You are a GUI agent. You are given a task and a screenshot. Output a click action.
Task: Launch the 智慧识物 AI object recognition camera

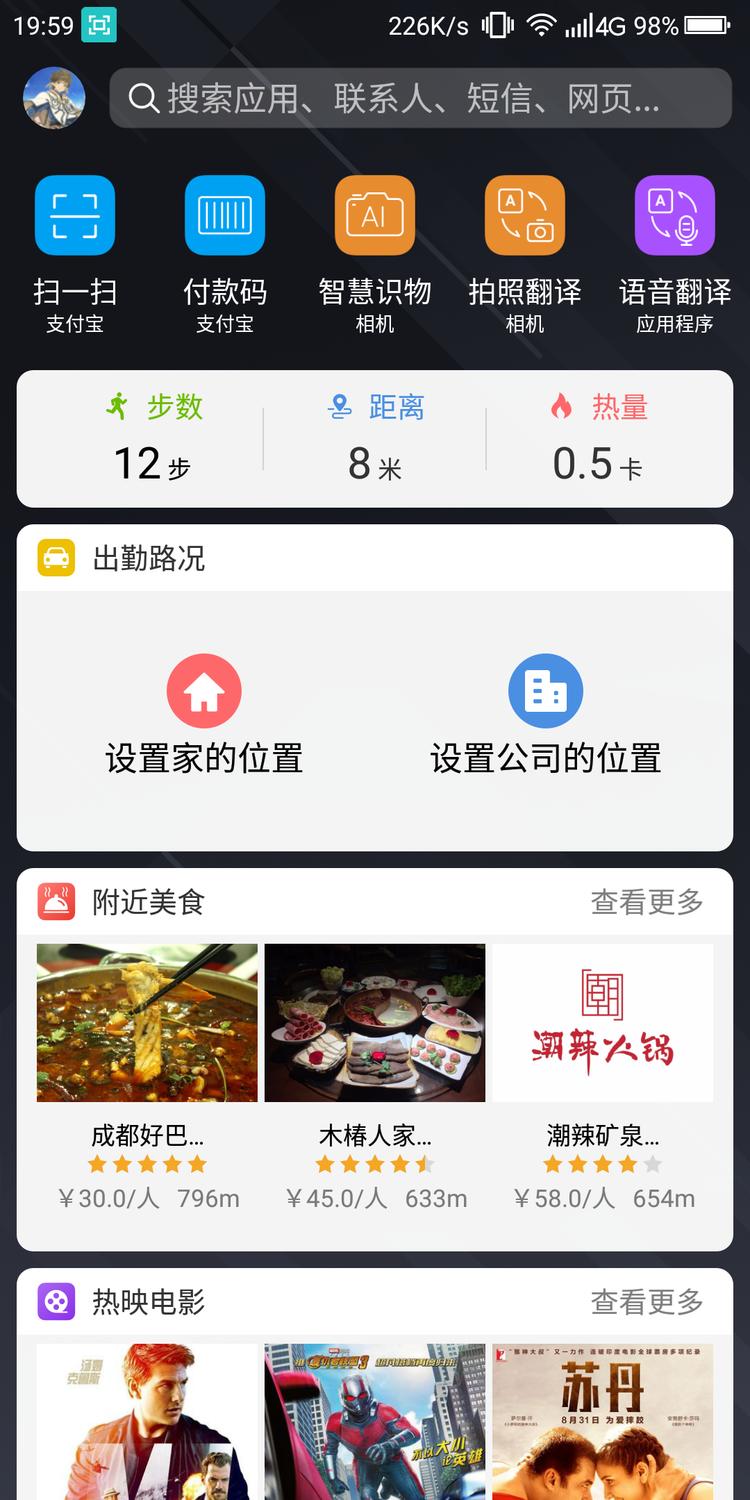pyautogui.click(x=375, y=215)
